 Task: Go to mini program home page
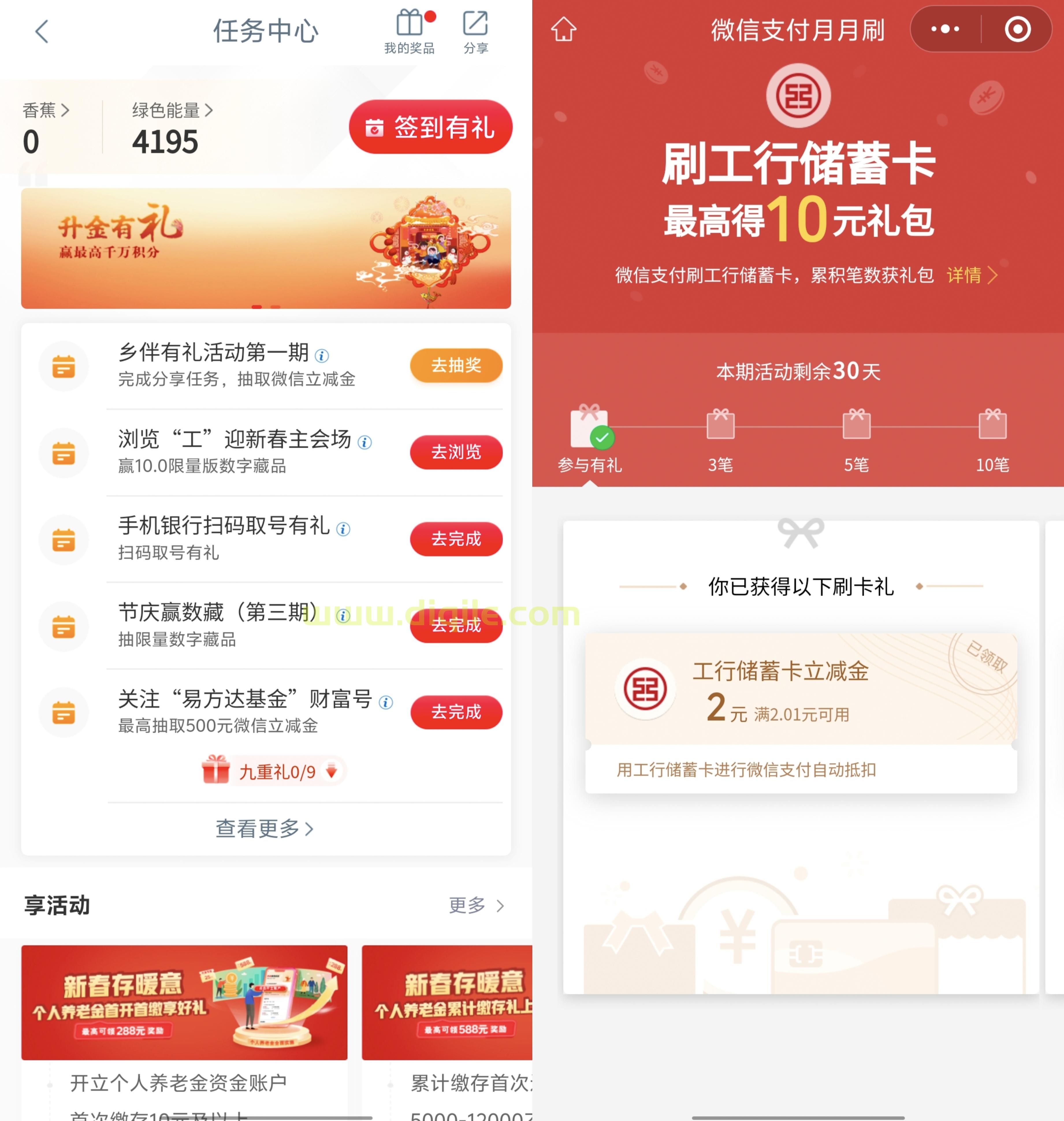tap(564, 29)
